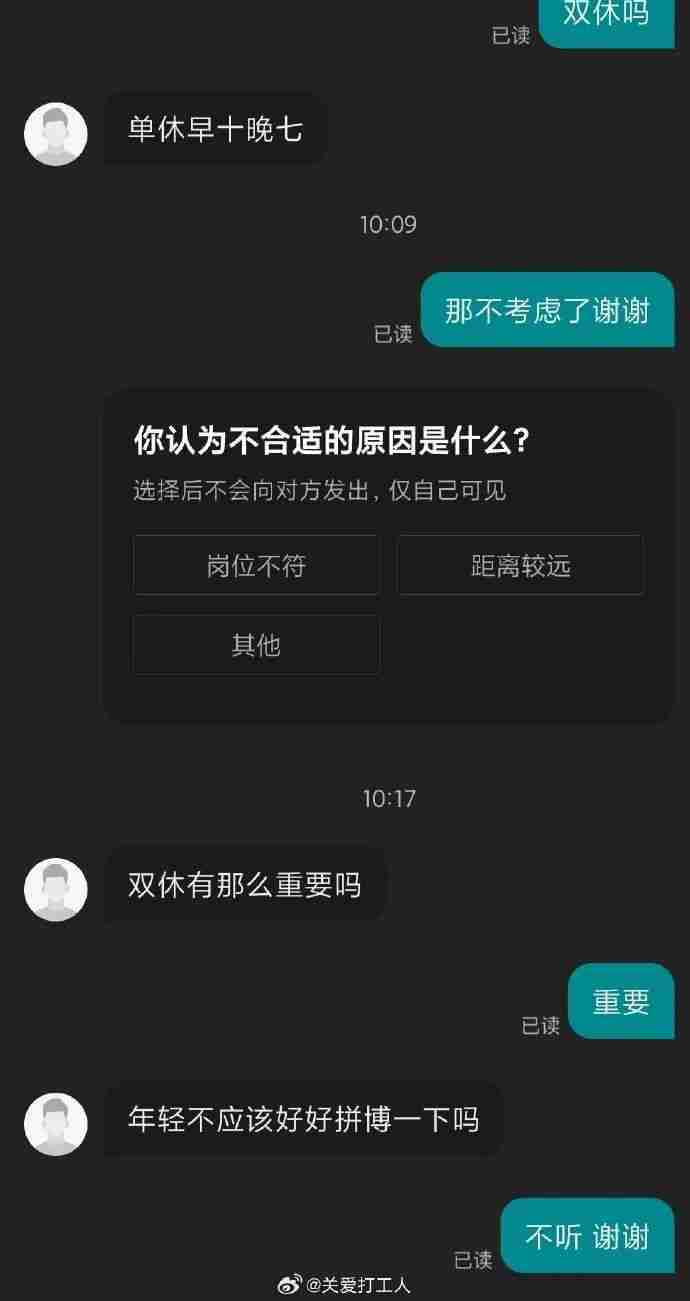Tap the avatar next to 双休有那么重要吗
The image size is (690, 1301).
(x=56, y=889)
